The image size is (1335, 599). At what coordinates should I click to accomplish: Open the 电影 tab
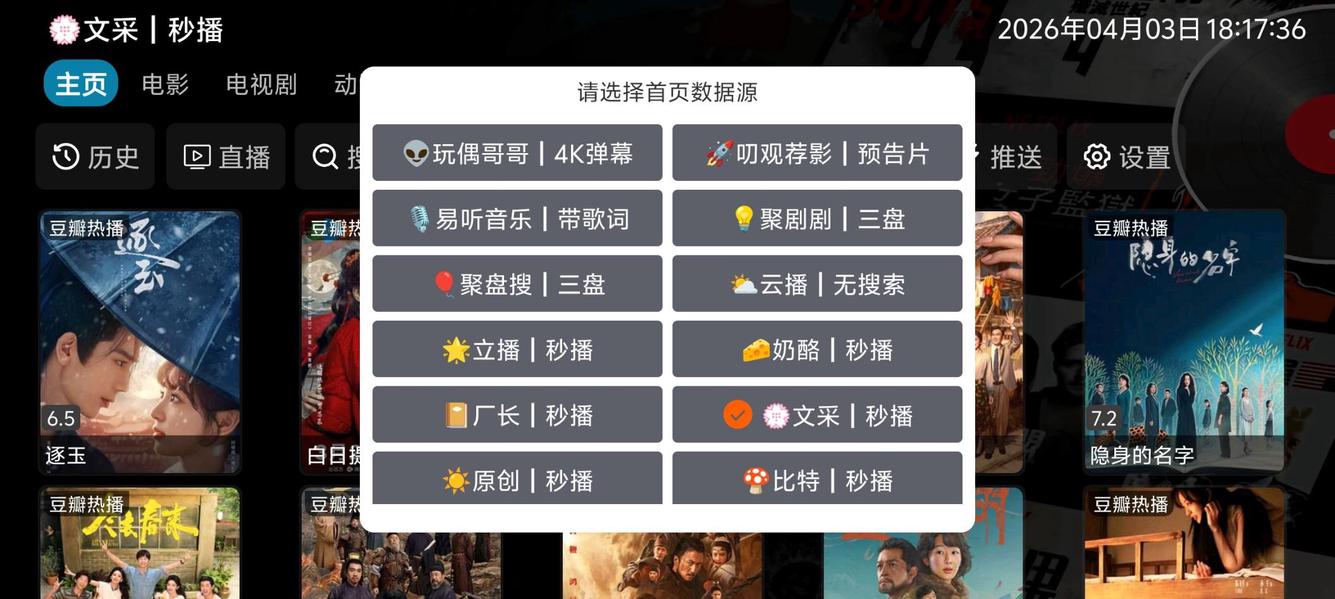click(165, 84)
